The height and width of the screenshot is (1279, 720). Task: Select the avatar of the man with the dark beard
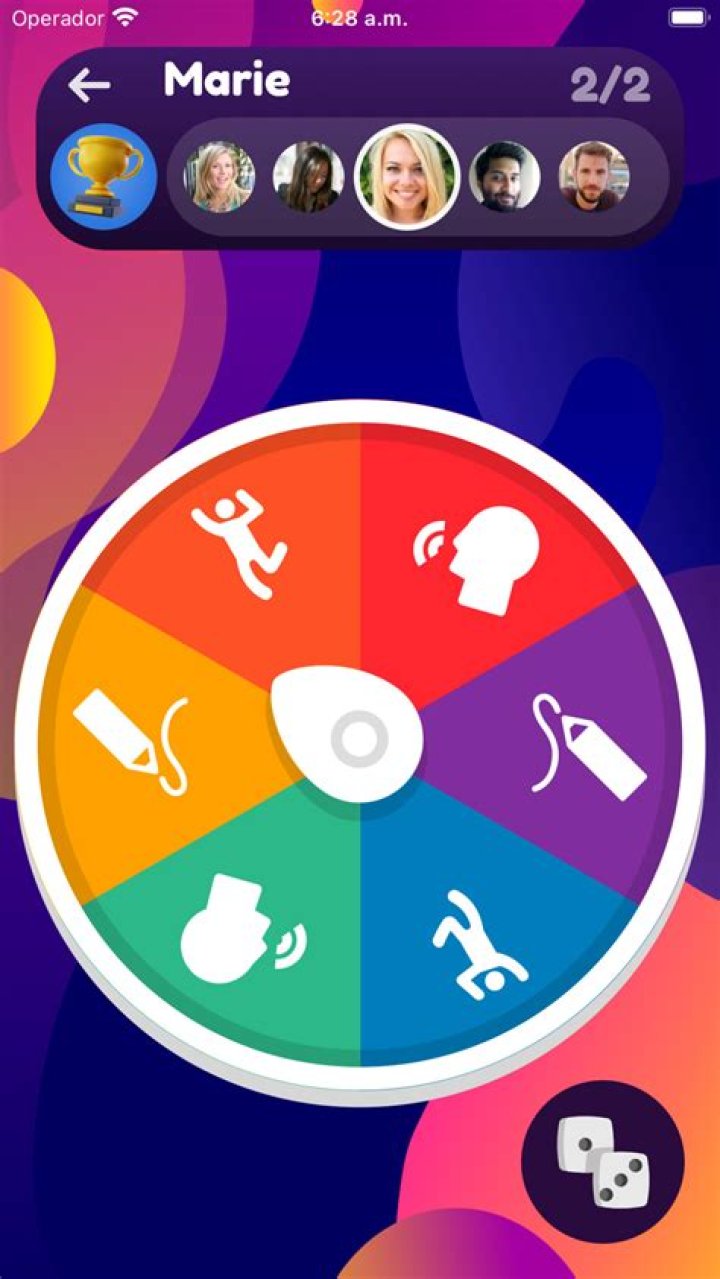point(504,177)
